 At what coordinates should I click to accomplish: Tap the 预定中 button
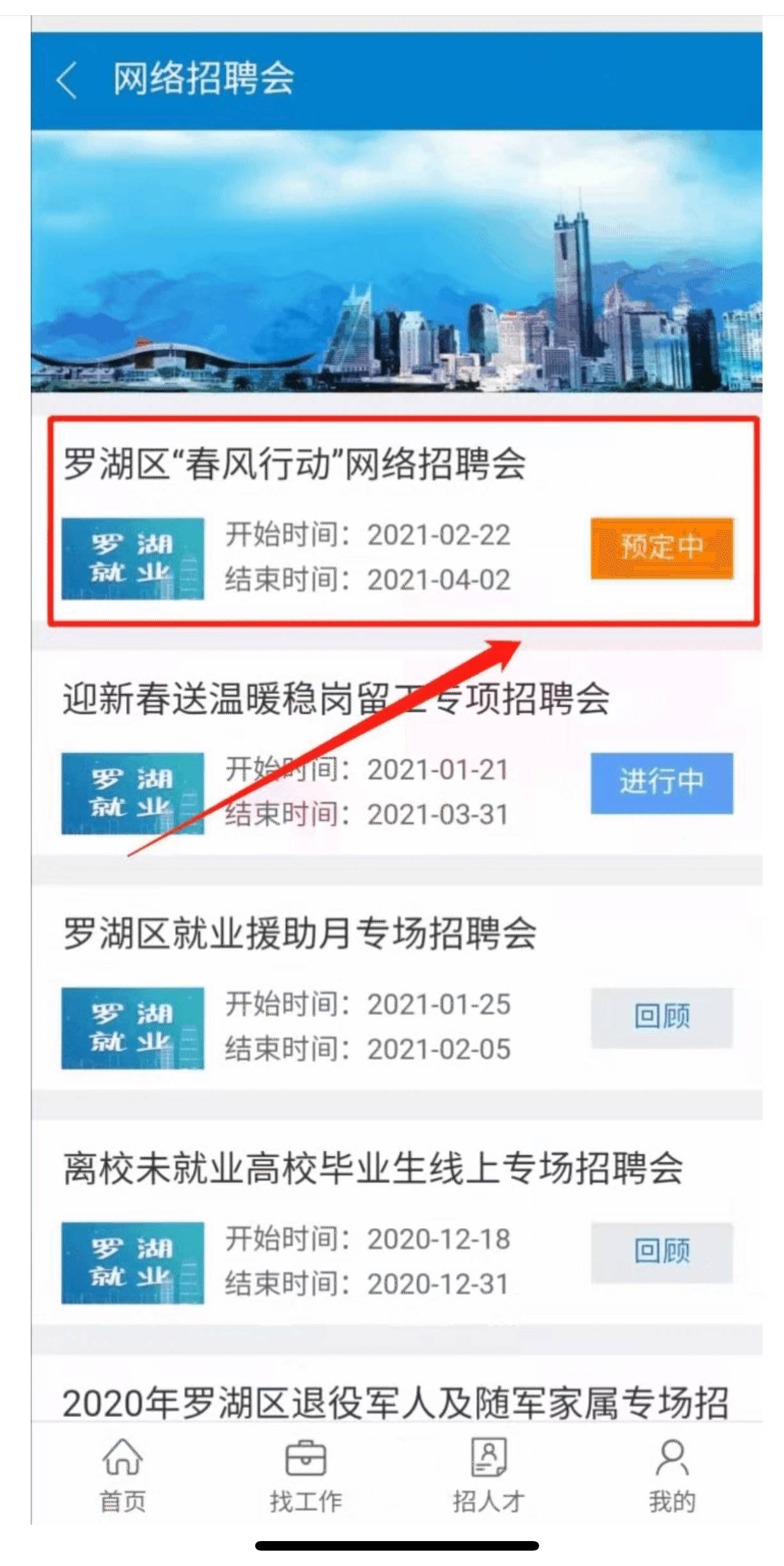click(x=662, y=548)
